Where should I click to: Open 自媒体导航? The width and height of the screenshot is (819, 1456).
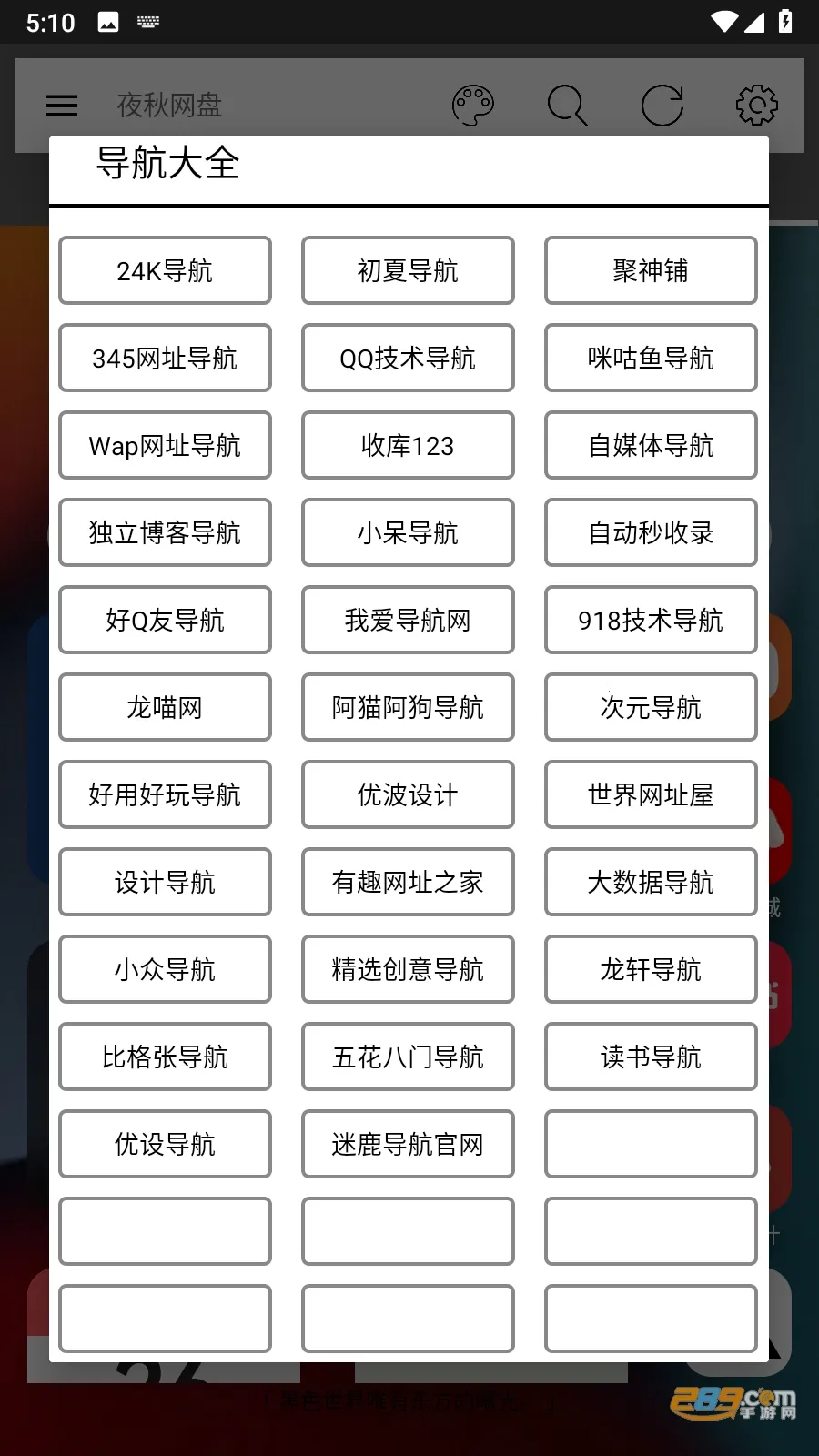tap(651, 445)
